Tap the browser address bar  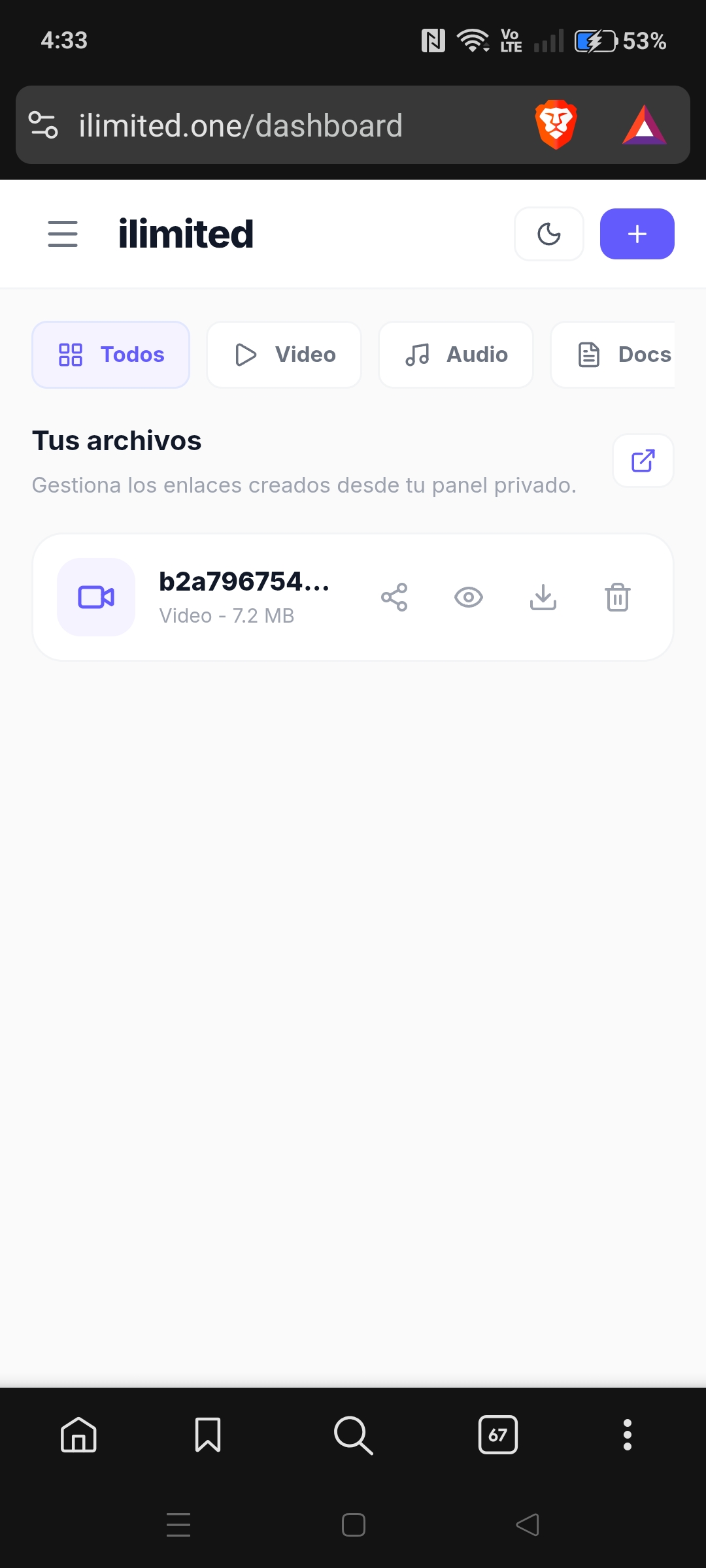tap(241, 125)
